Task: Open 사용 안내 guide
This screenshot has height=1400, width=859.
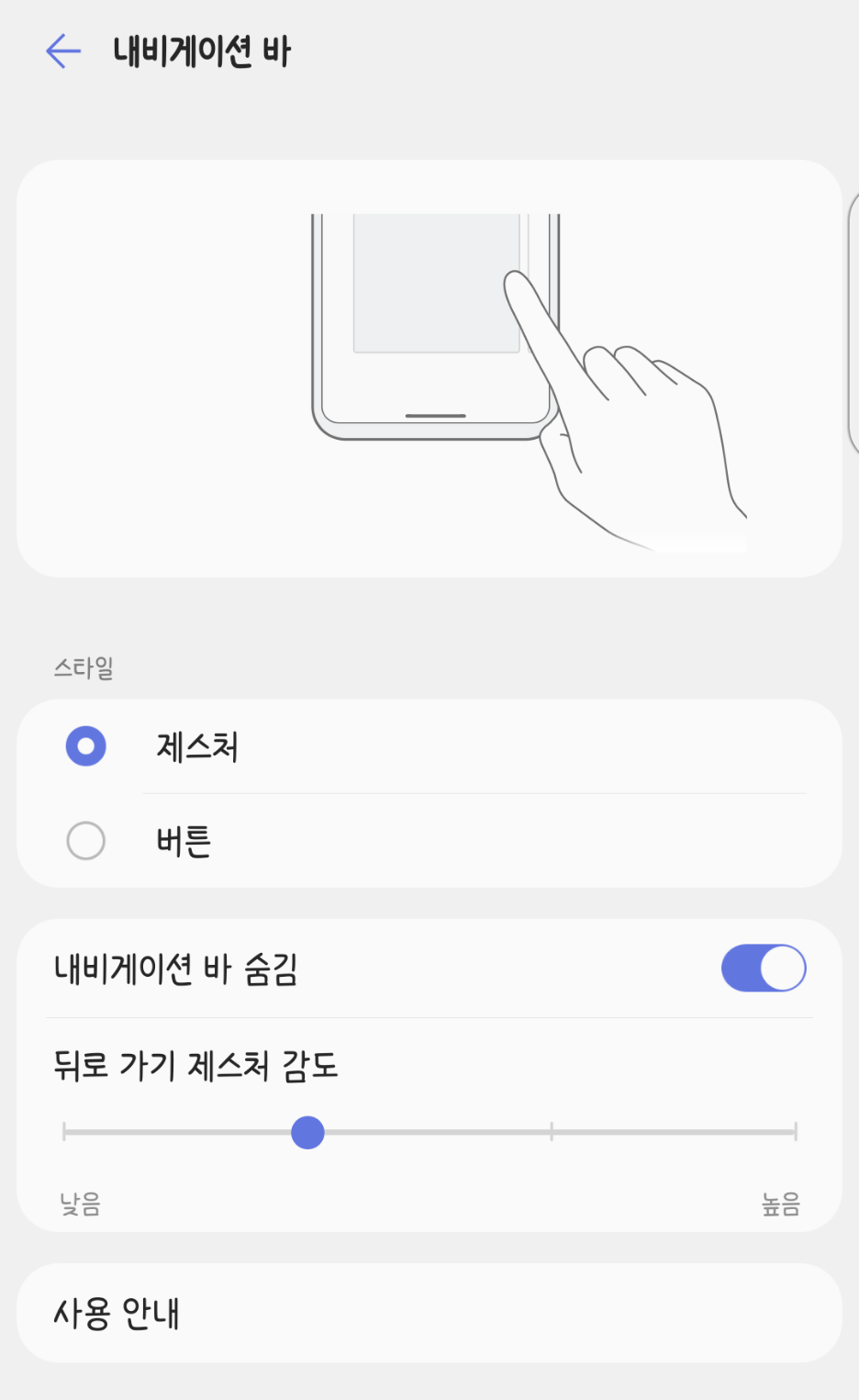Action: click(x=429, y=1313)
